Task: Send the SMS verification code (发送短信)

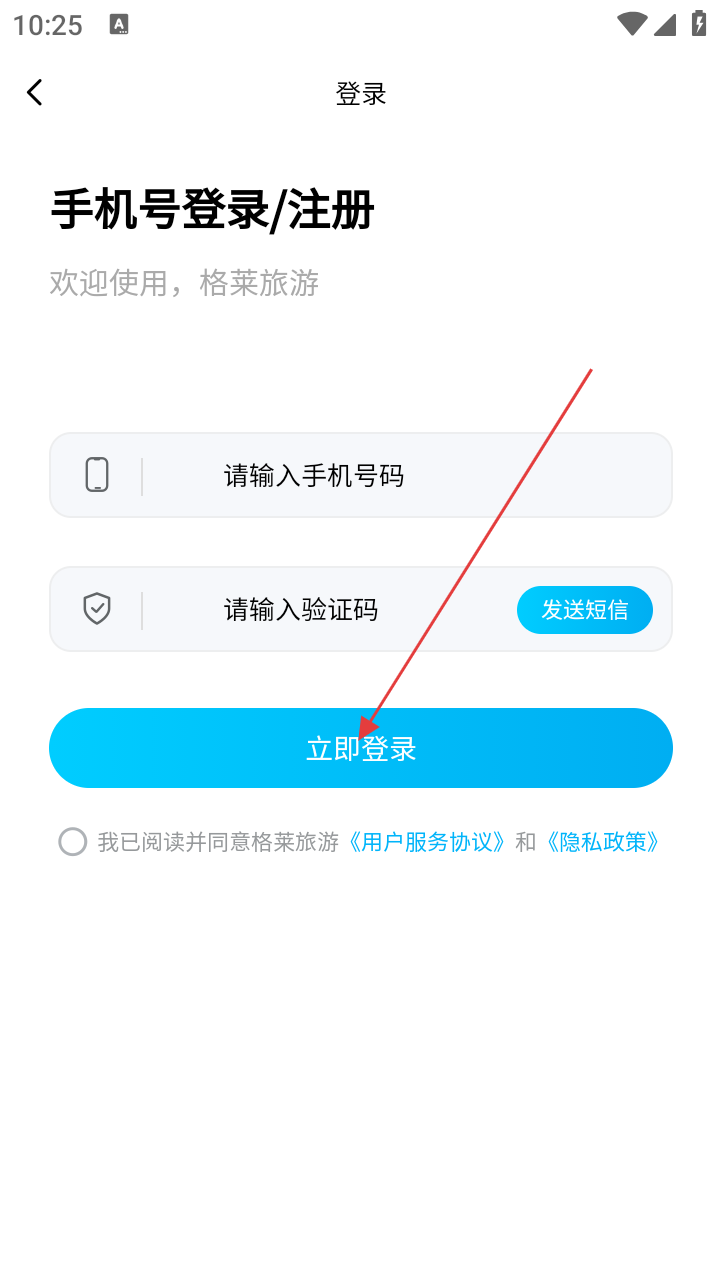Action: point(584,609)
